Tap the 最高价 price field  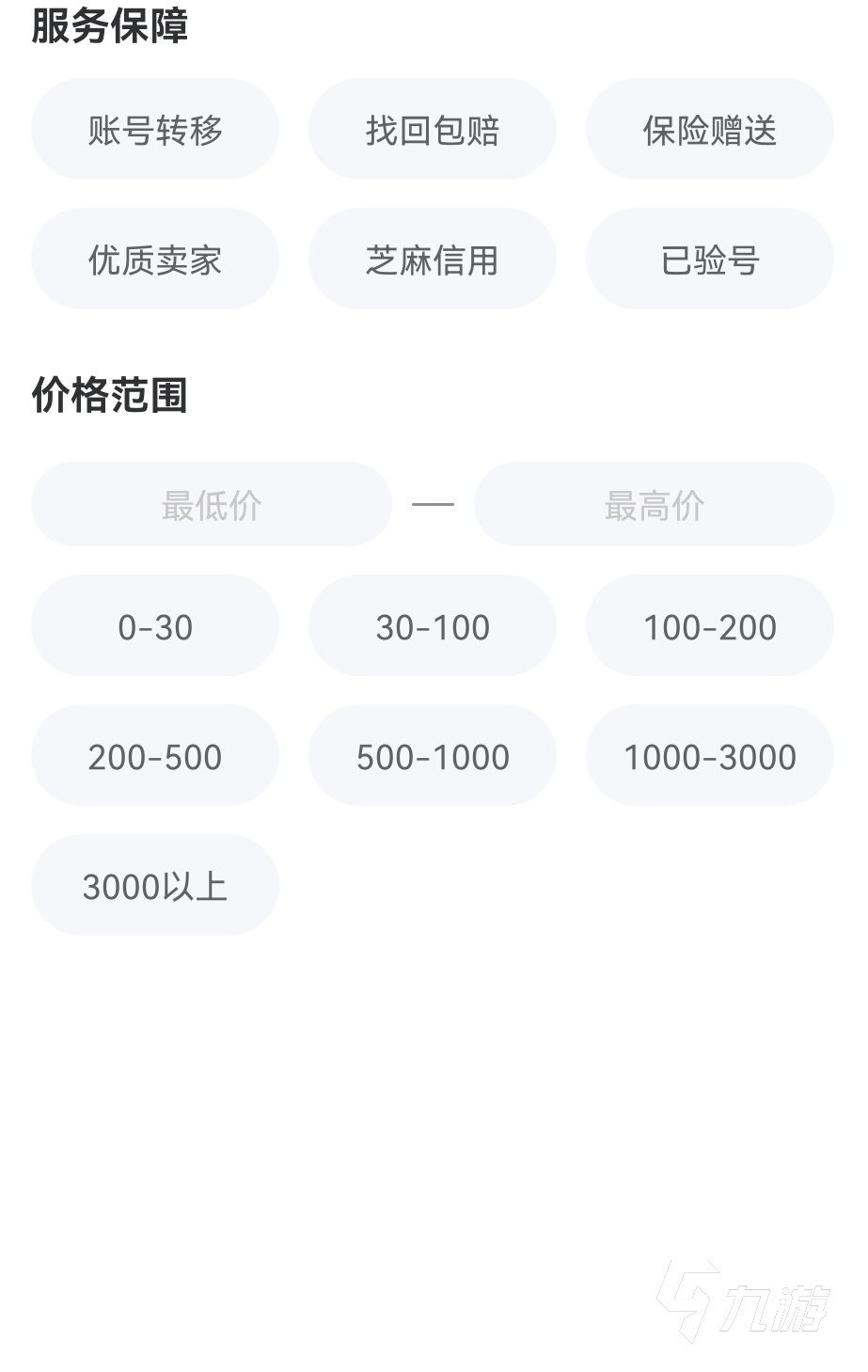click(x=654, y=505)
